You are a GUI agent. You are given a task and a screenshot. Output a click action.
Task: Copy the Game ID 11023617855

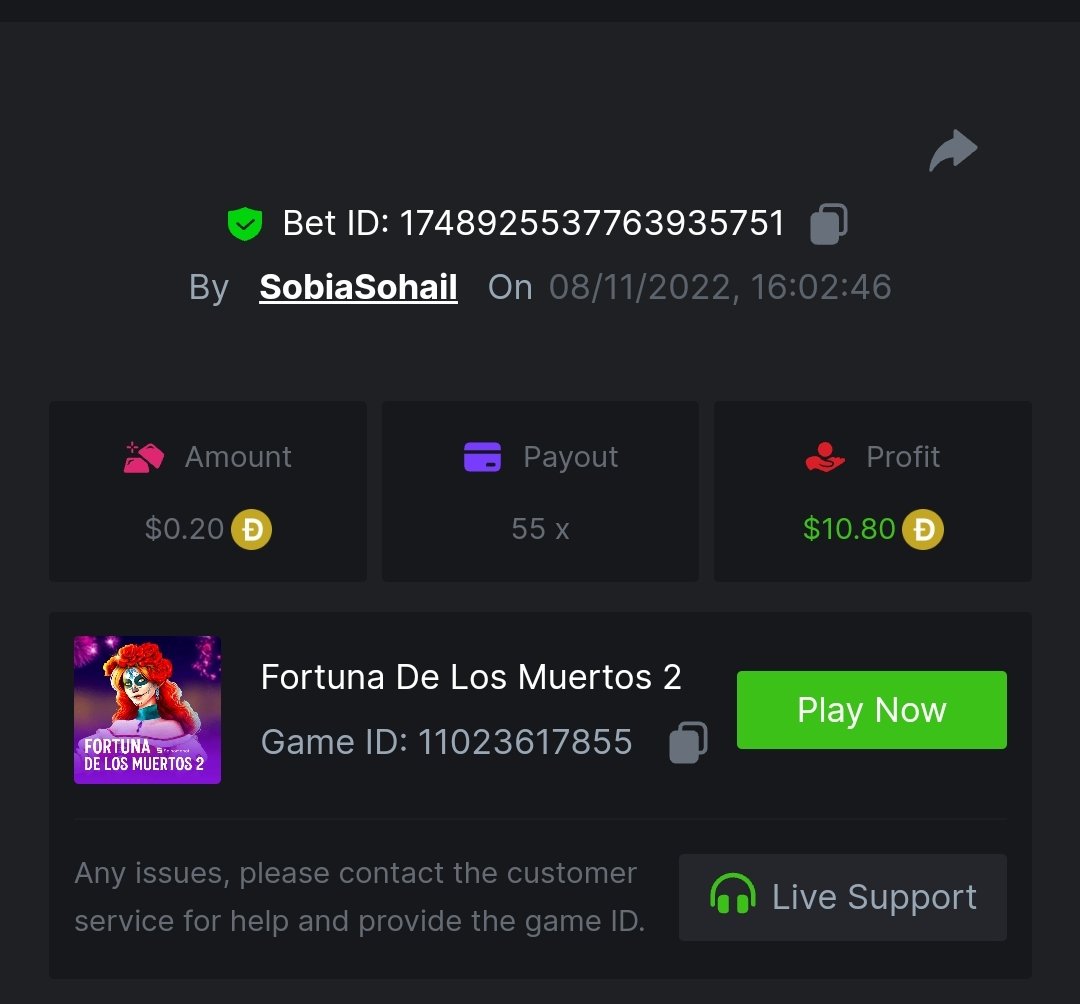coord(688,743)
